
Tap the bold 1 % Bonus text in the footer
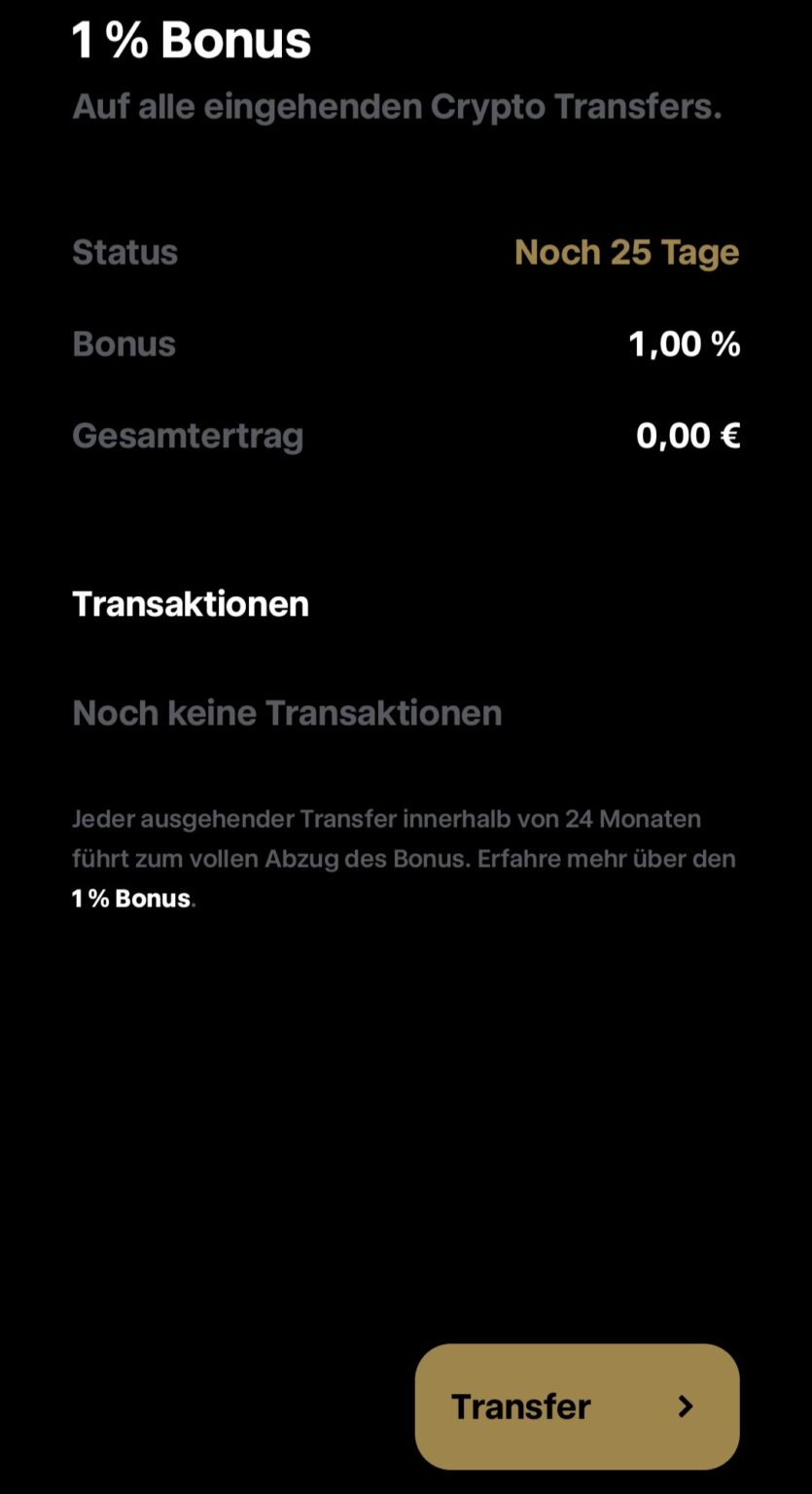pyautogui.click(x=130, y=898)
